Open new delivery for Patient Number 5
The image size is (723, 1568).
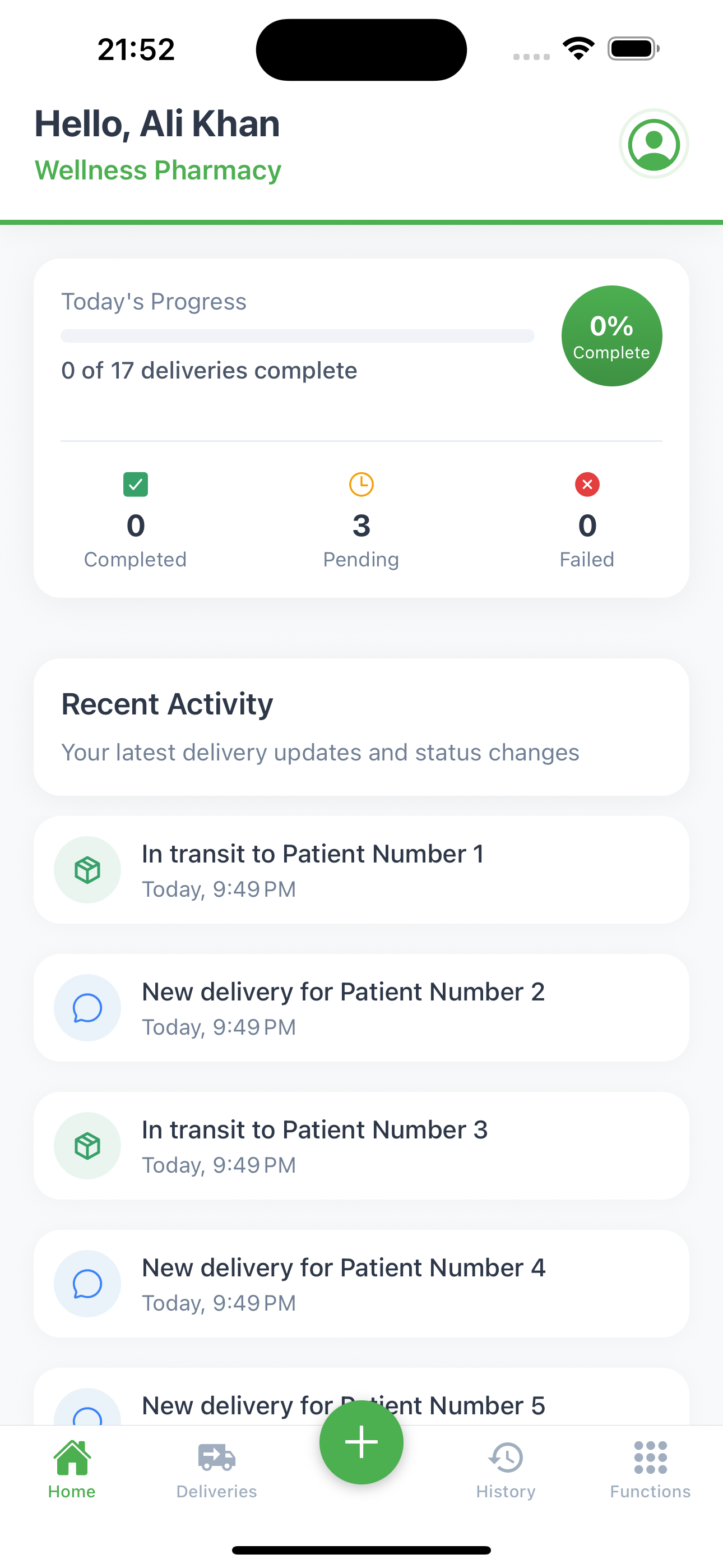click(487, 1403)
